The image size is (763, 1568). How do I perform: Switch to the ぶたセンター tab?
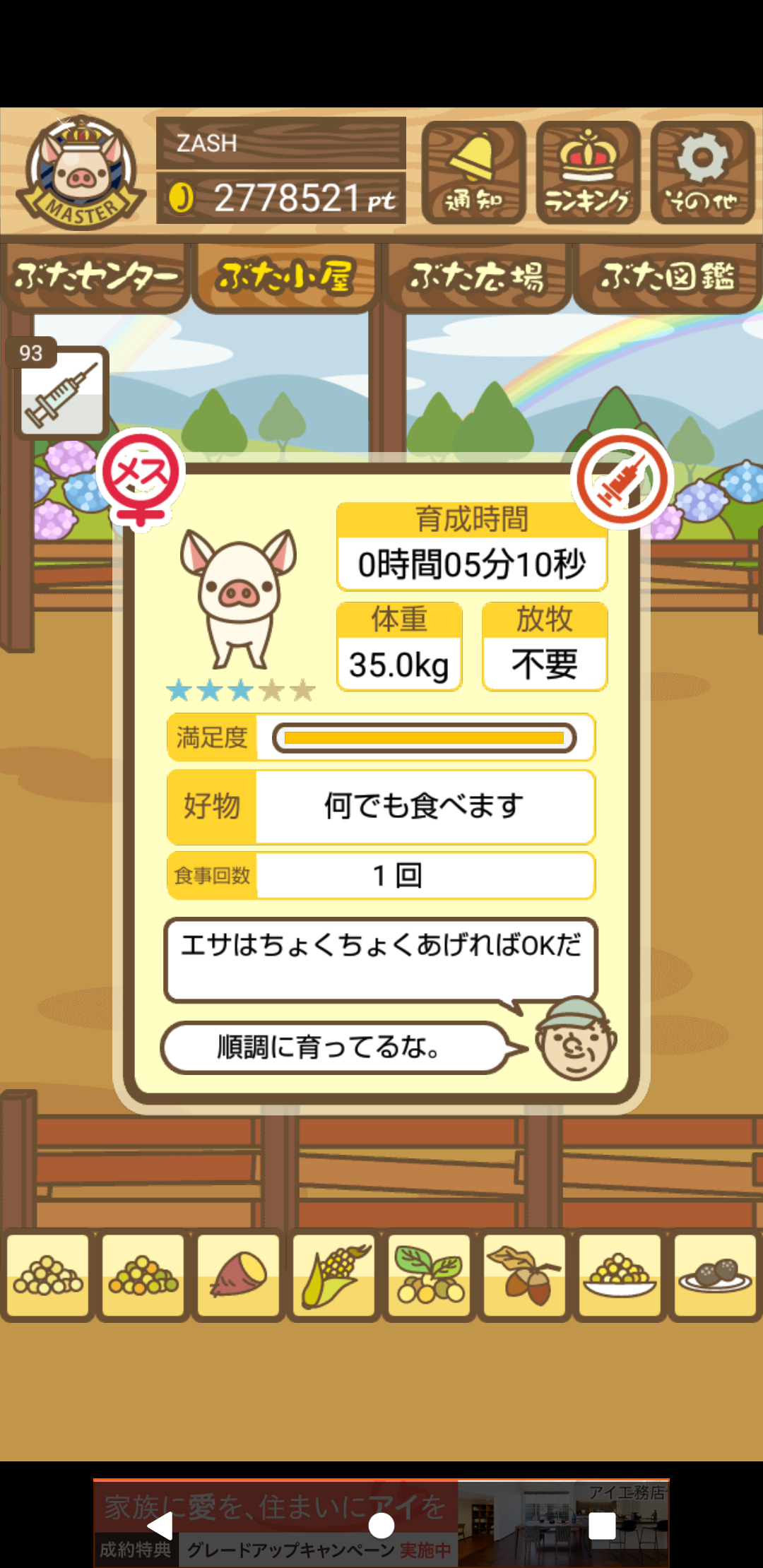[x=95, y=278]
